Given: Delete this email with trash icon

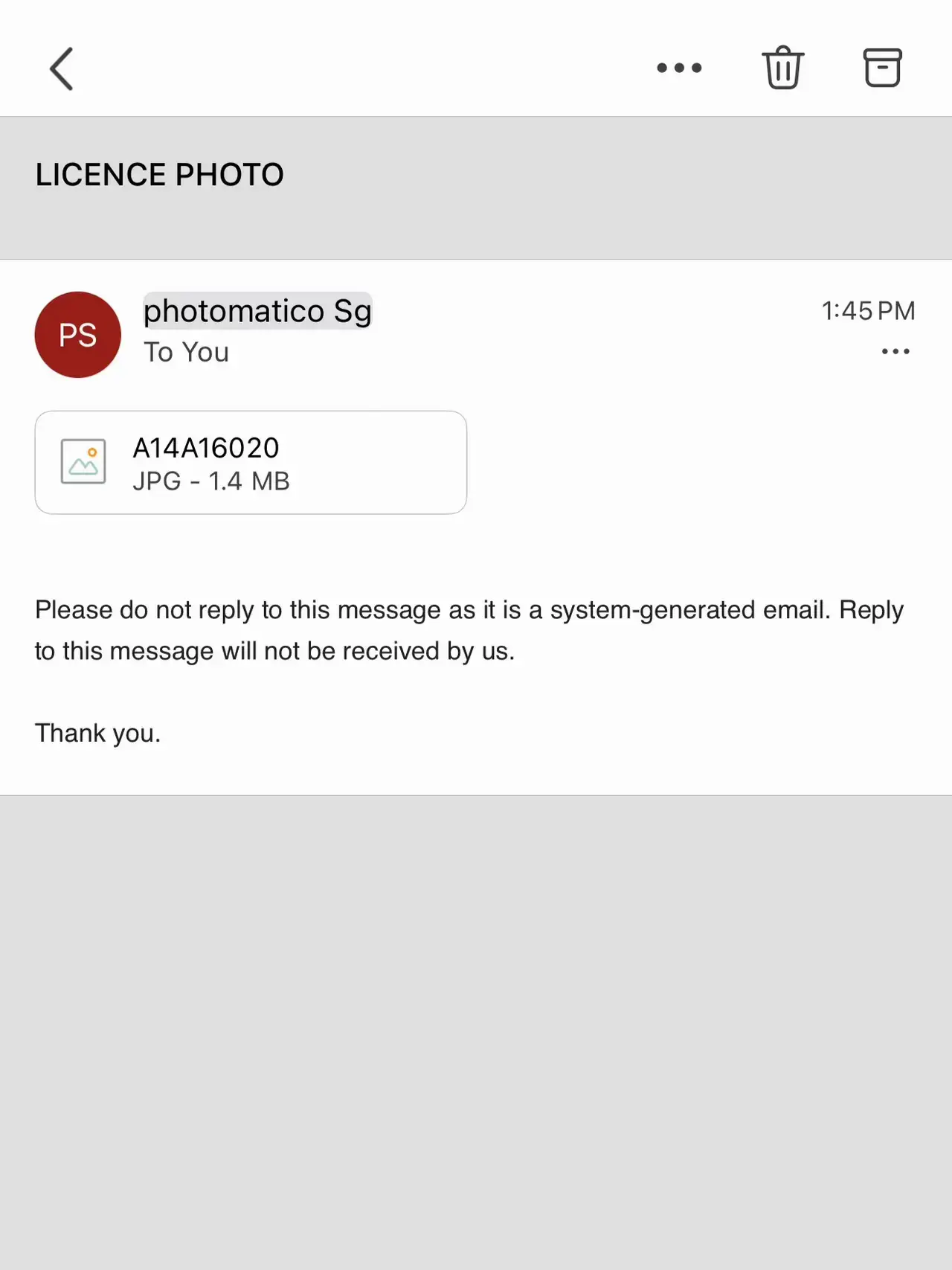Looking at the screenshot, I should pos(782,68).
